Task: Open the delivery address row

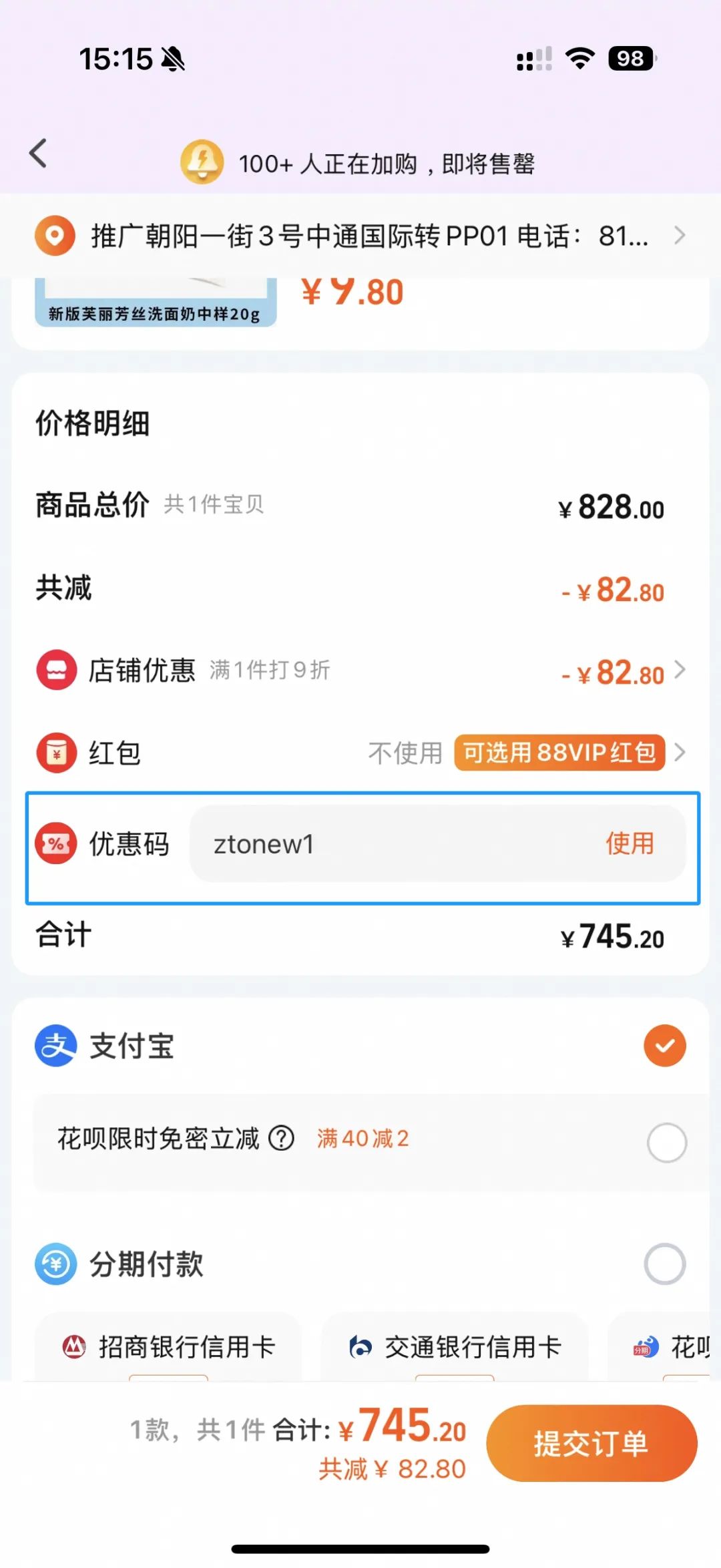Action: [360, 236]
